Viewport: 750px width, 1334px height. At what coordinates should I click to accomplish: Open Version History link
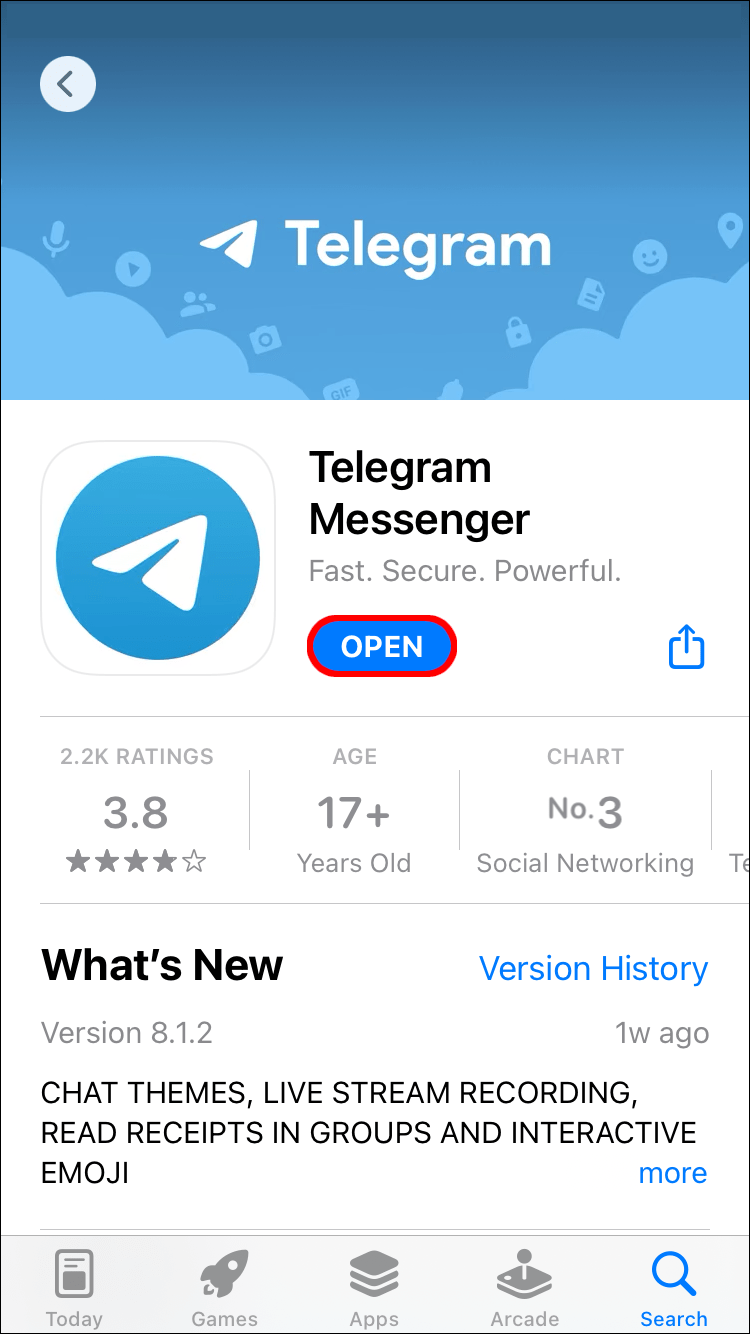tap(593, 968)
